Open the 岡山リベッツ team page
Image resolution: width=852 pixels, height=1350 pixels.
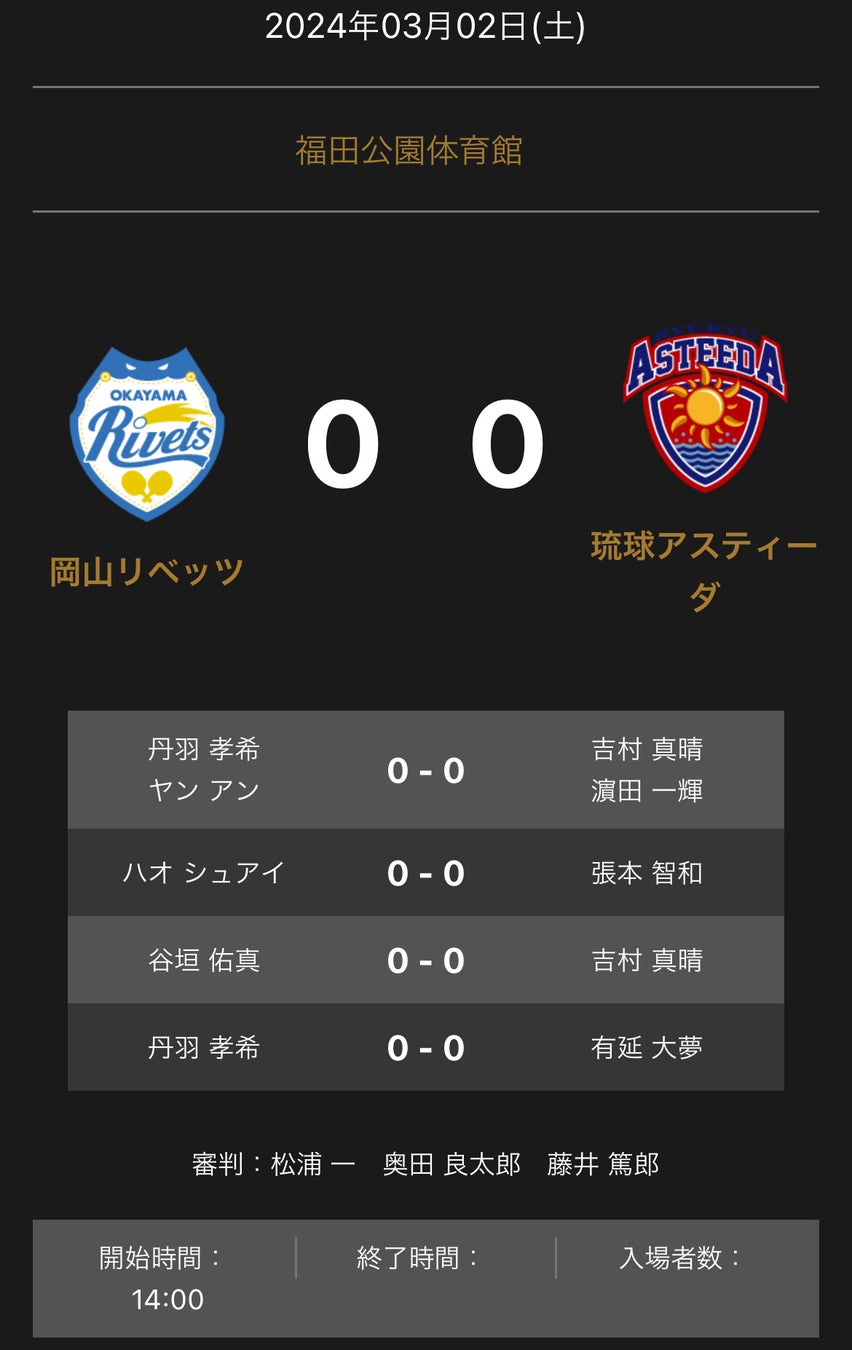[x=147, y=572]
